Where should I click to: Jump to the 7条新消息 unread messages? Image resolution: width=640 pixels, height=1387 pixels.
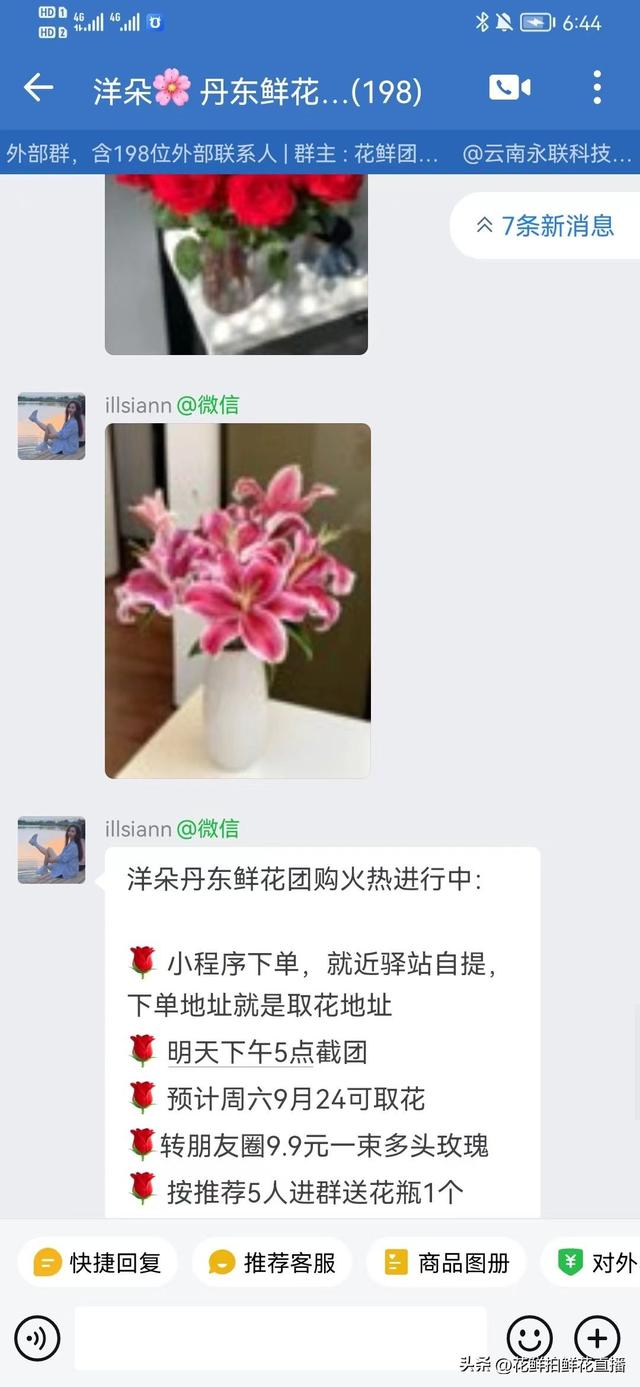[x=546, y=226]
